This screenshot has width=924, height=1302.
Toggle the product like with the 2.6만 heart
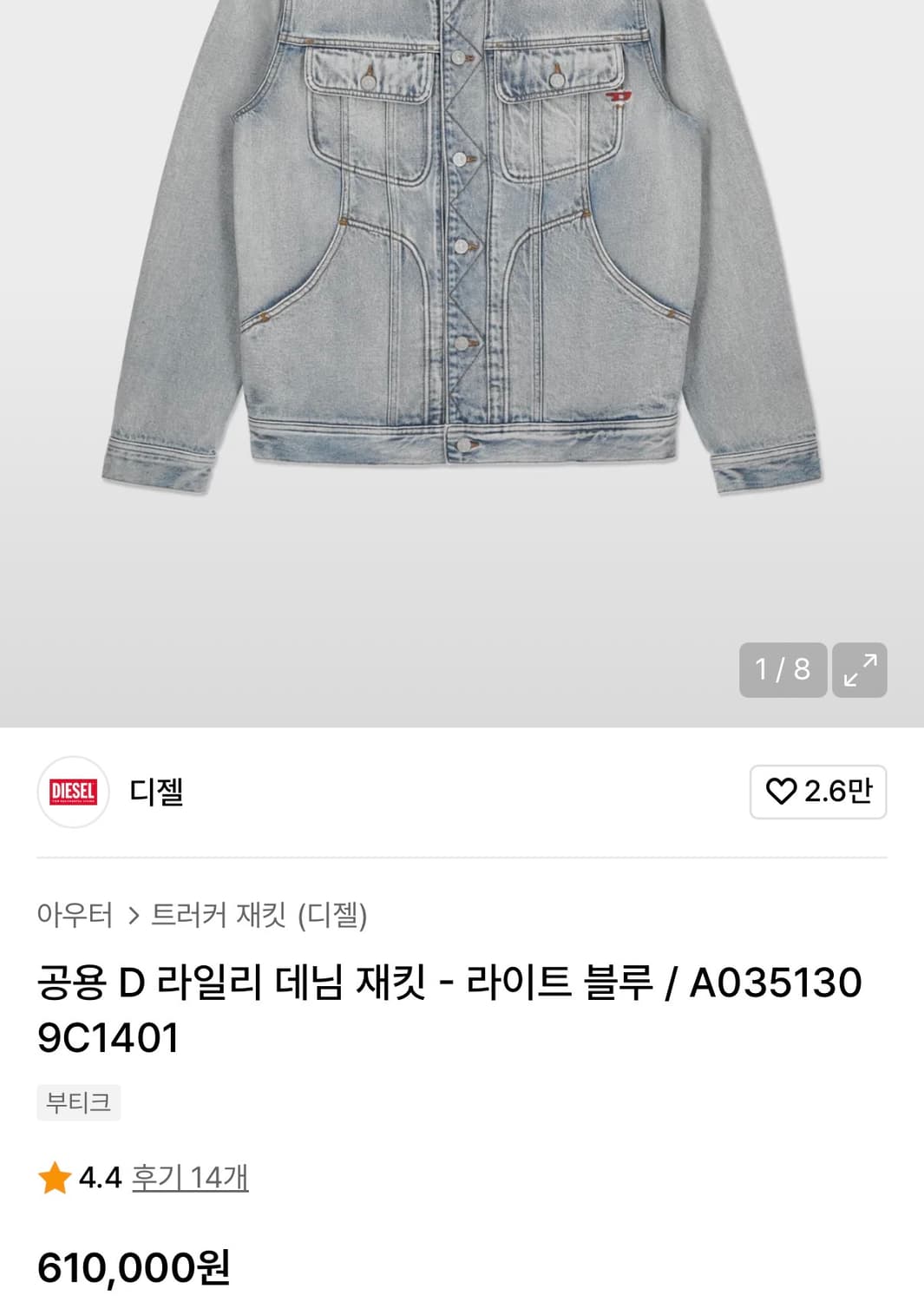click(x=816, y=791)
